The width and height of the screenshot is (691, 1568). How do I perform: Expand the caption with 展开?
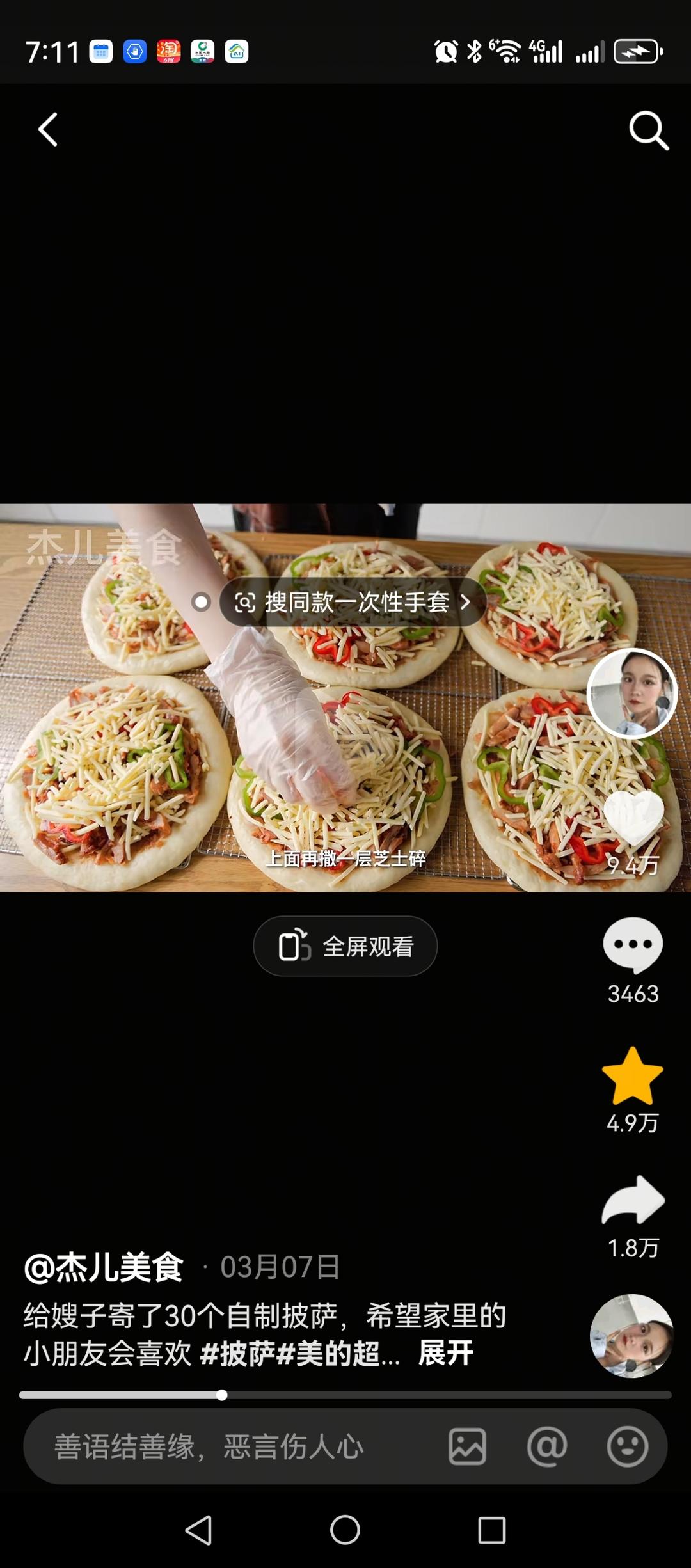click(446, 1353)
